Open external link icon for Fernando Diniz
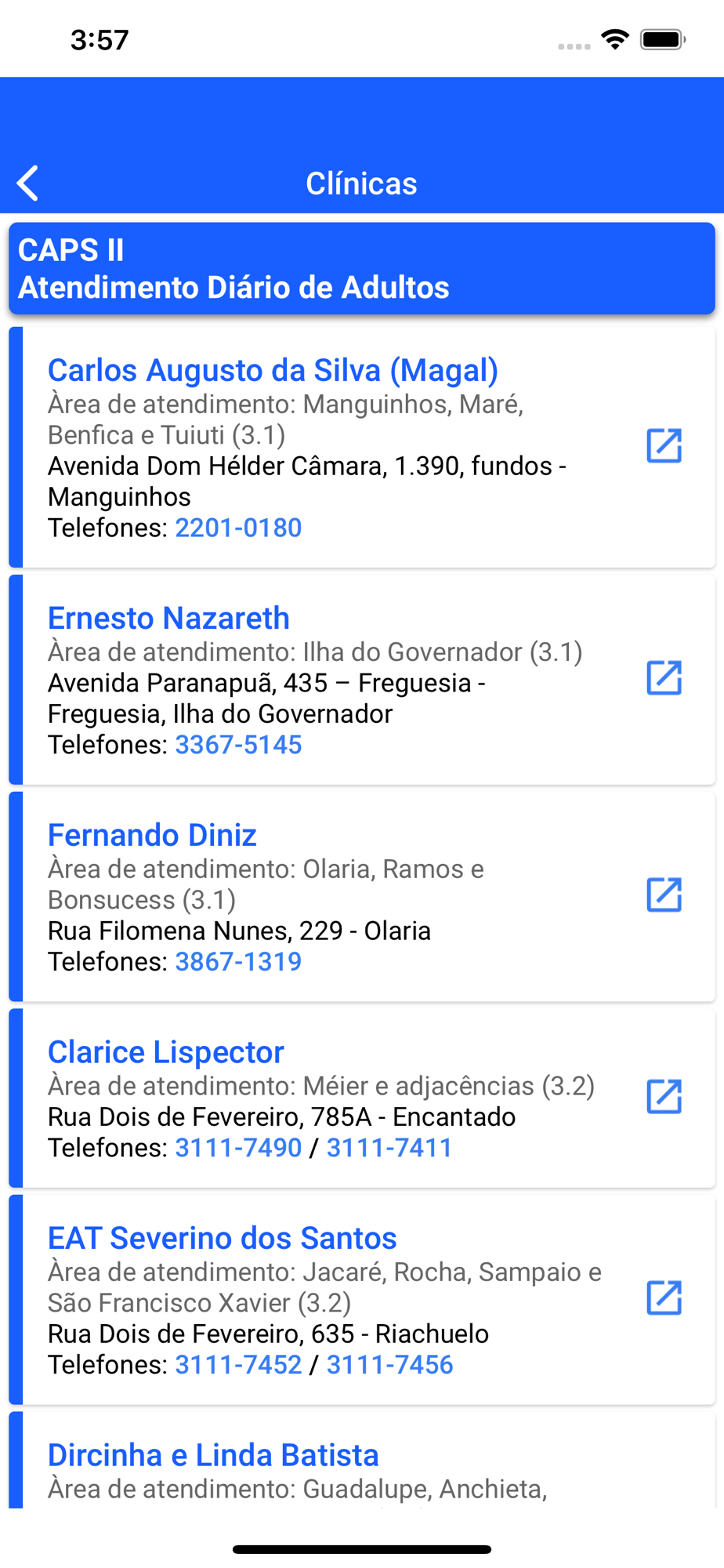The image size is (724, 1568). click(664, 895)
